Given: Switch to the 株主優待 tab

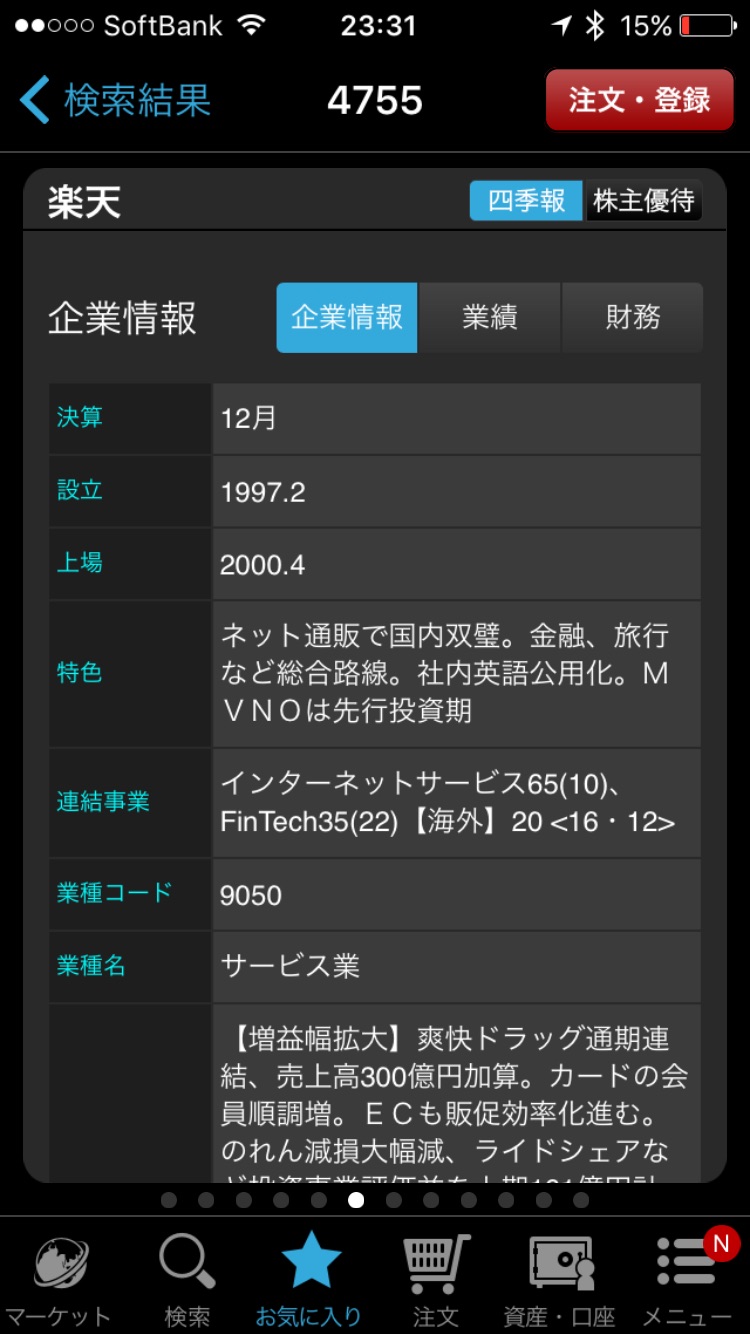Looking at the screenshot, I should (643, 201).
